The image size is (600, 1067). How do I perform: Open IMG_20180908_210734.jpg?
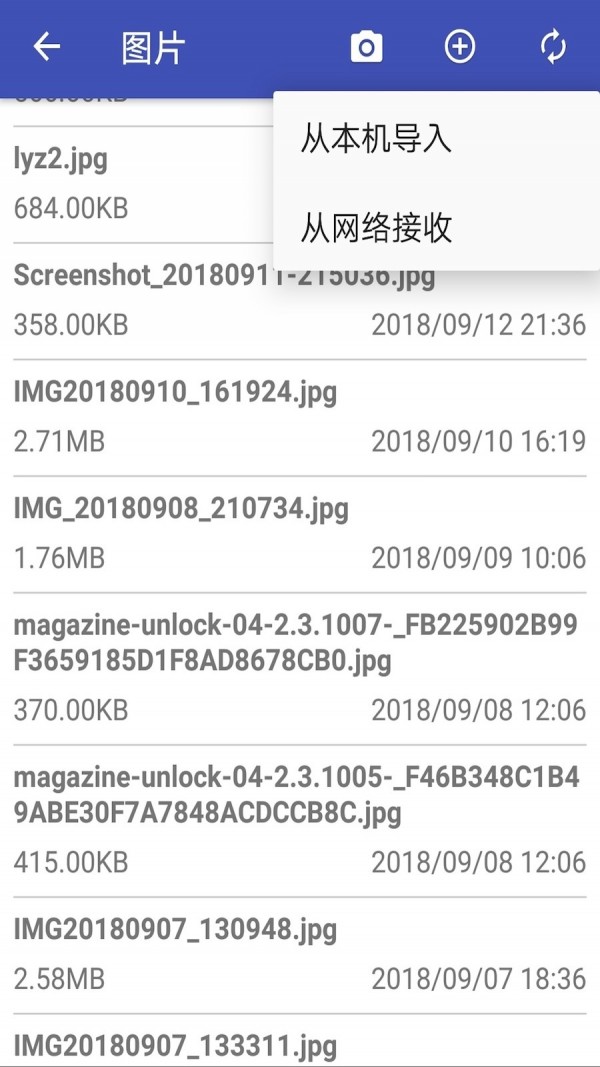(300, 534)
